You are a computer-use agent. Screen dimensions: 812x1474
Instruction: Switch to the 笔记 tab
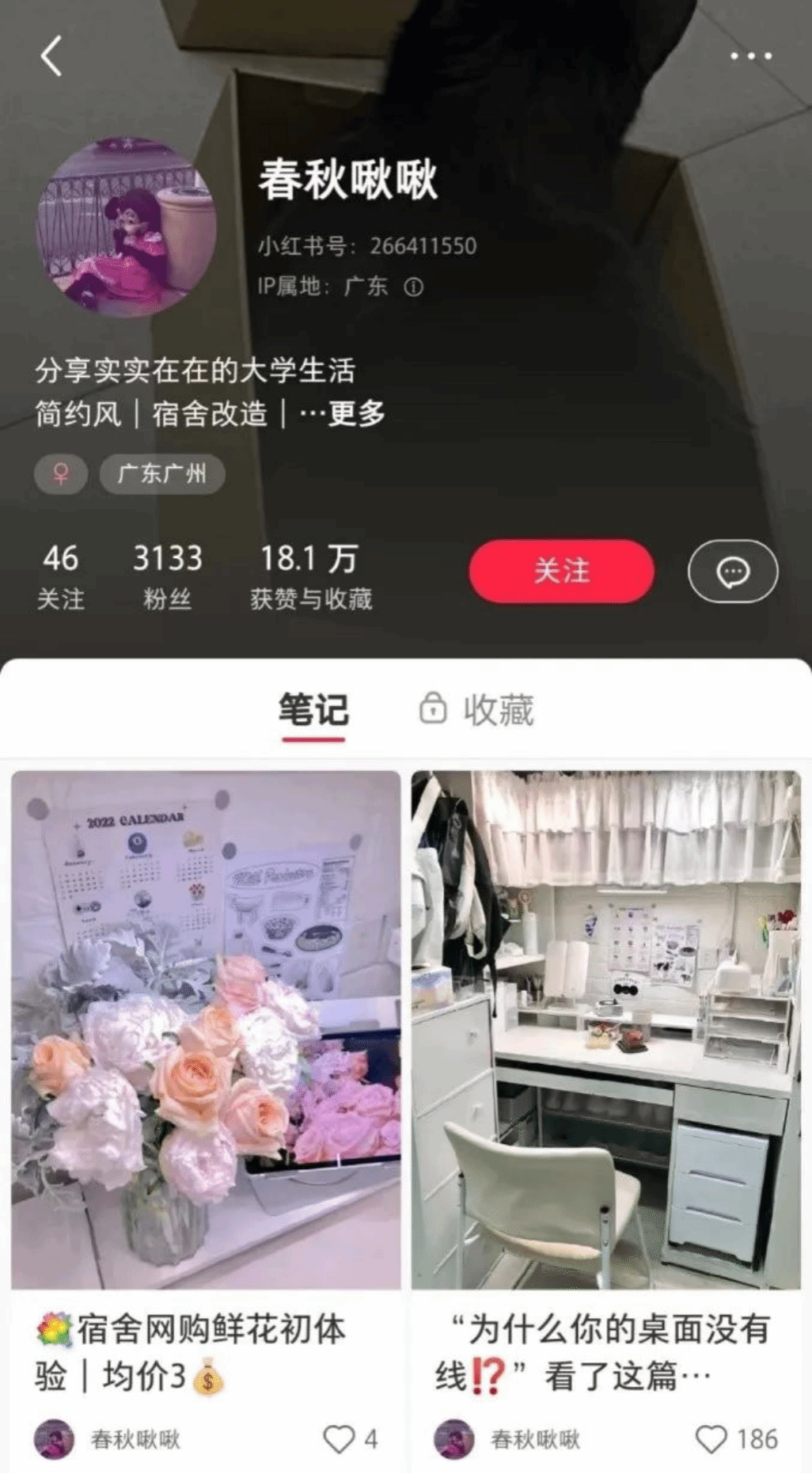313,709
